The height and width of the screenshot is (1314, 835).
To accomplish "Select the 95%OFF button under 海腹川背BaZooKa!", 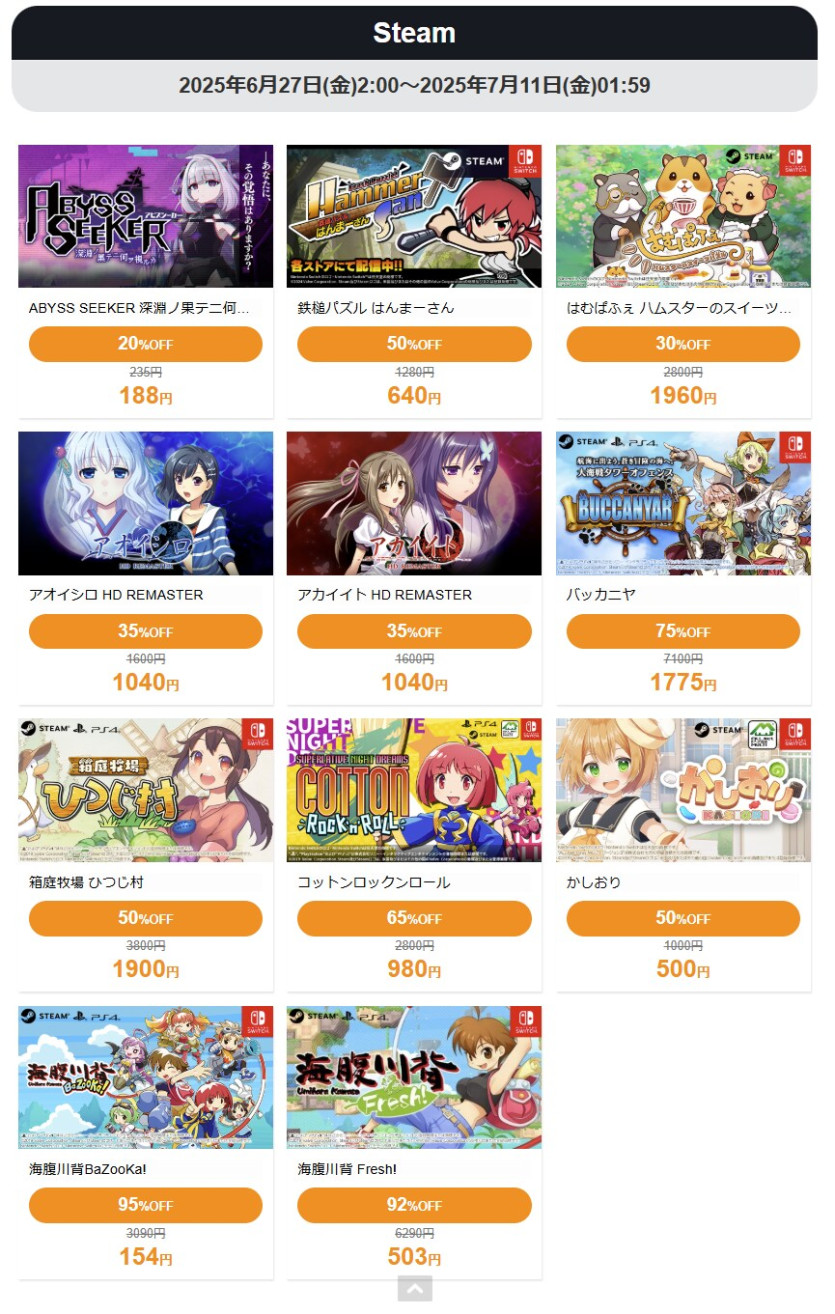I will coord(144,1205).
